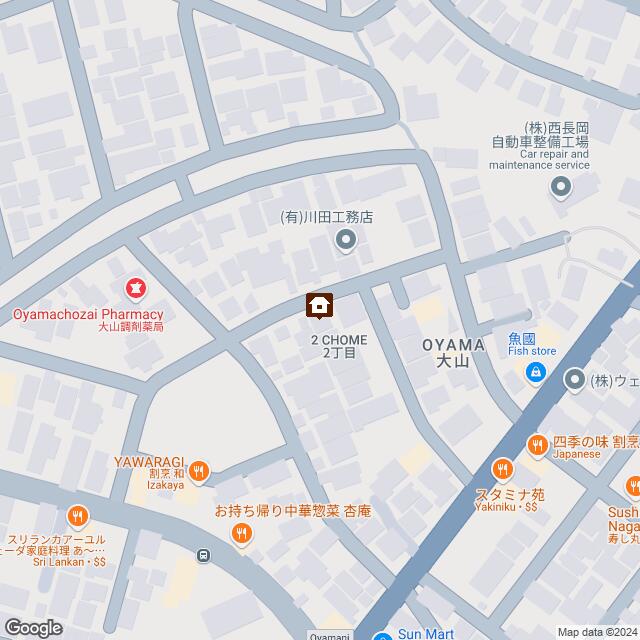Screen dimensions: 640x640
Task: Select the 魚國 Fish store marker
Action: tap(536, 372)
